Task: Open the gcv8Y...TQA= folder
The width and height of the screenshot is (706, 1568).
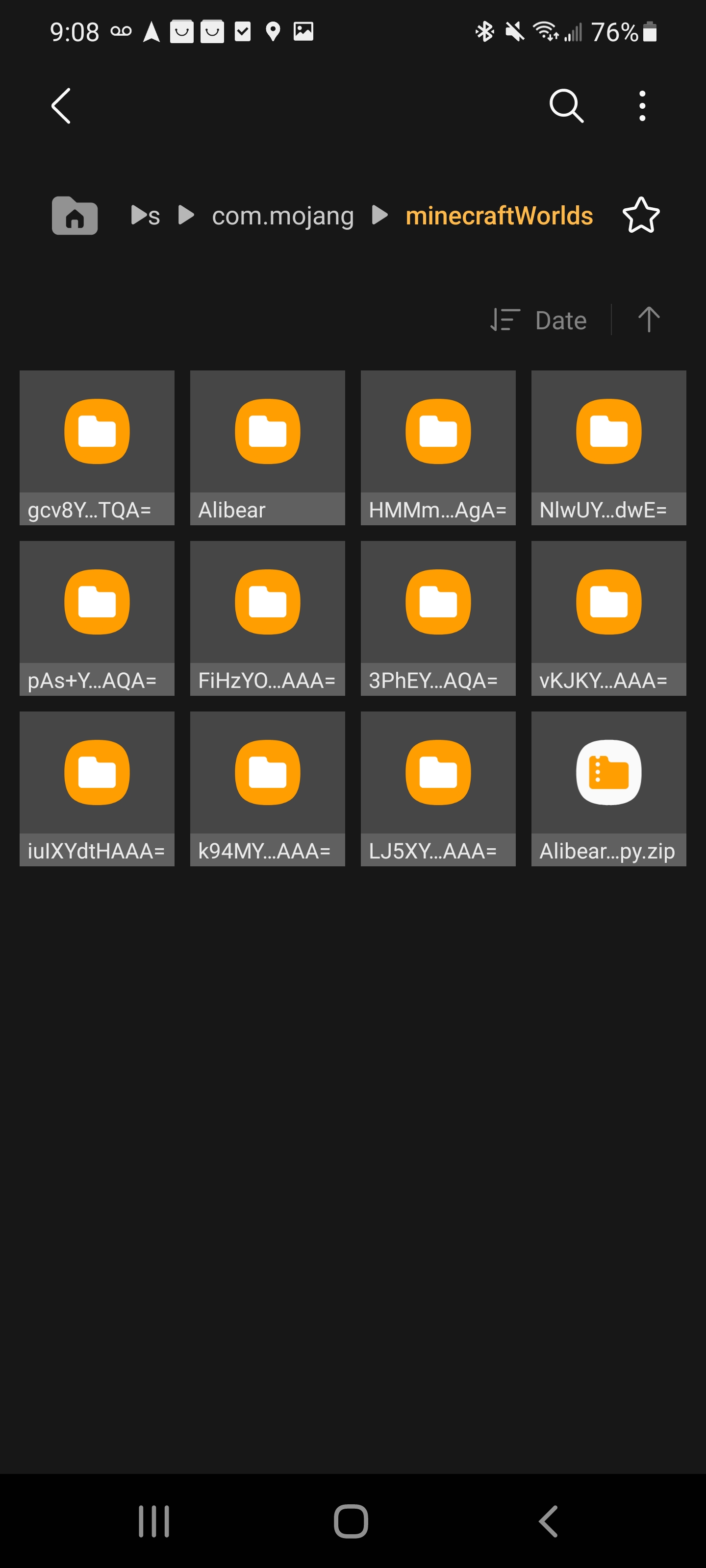Action: coord(97,447)
